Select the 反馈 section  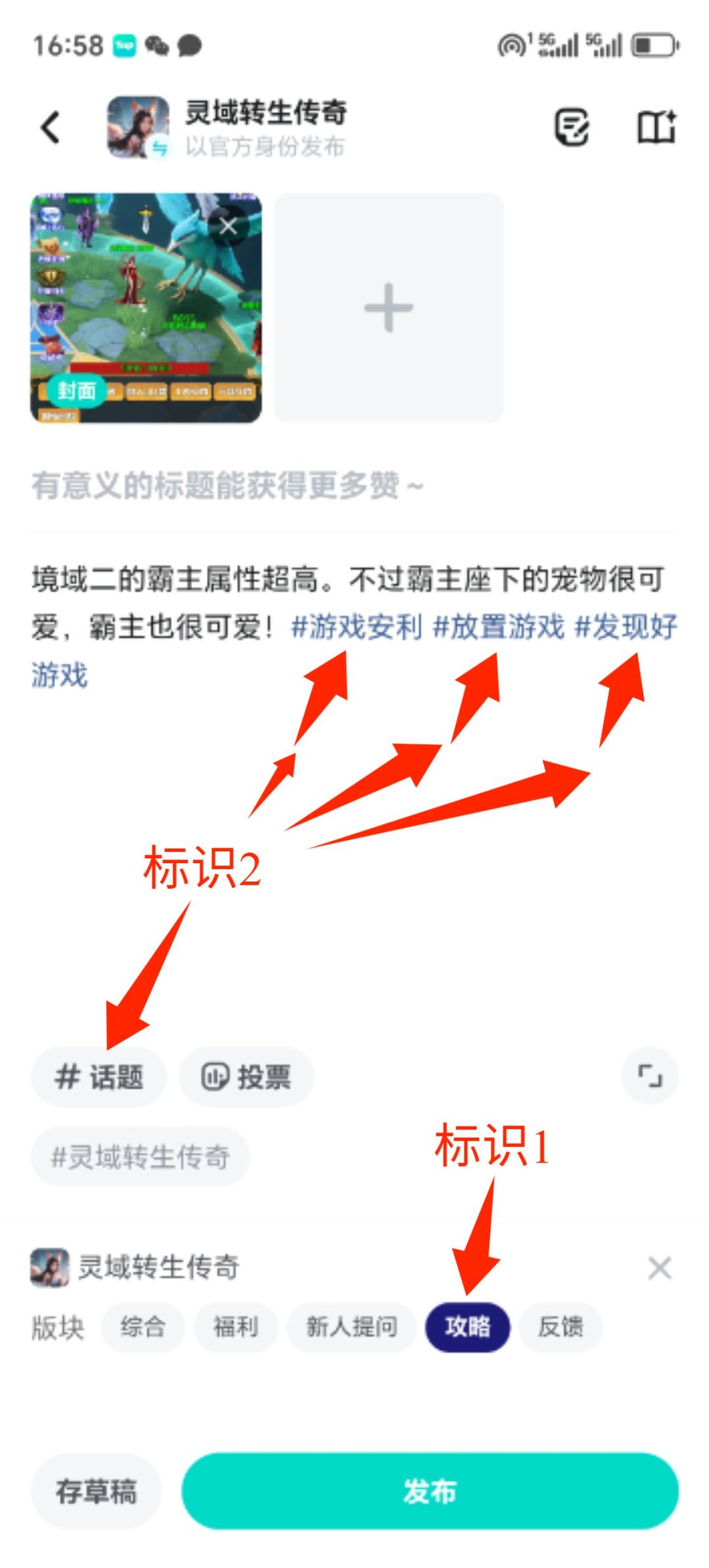561,1328
